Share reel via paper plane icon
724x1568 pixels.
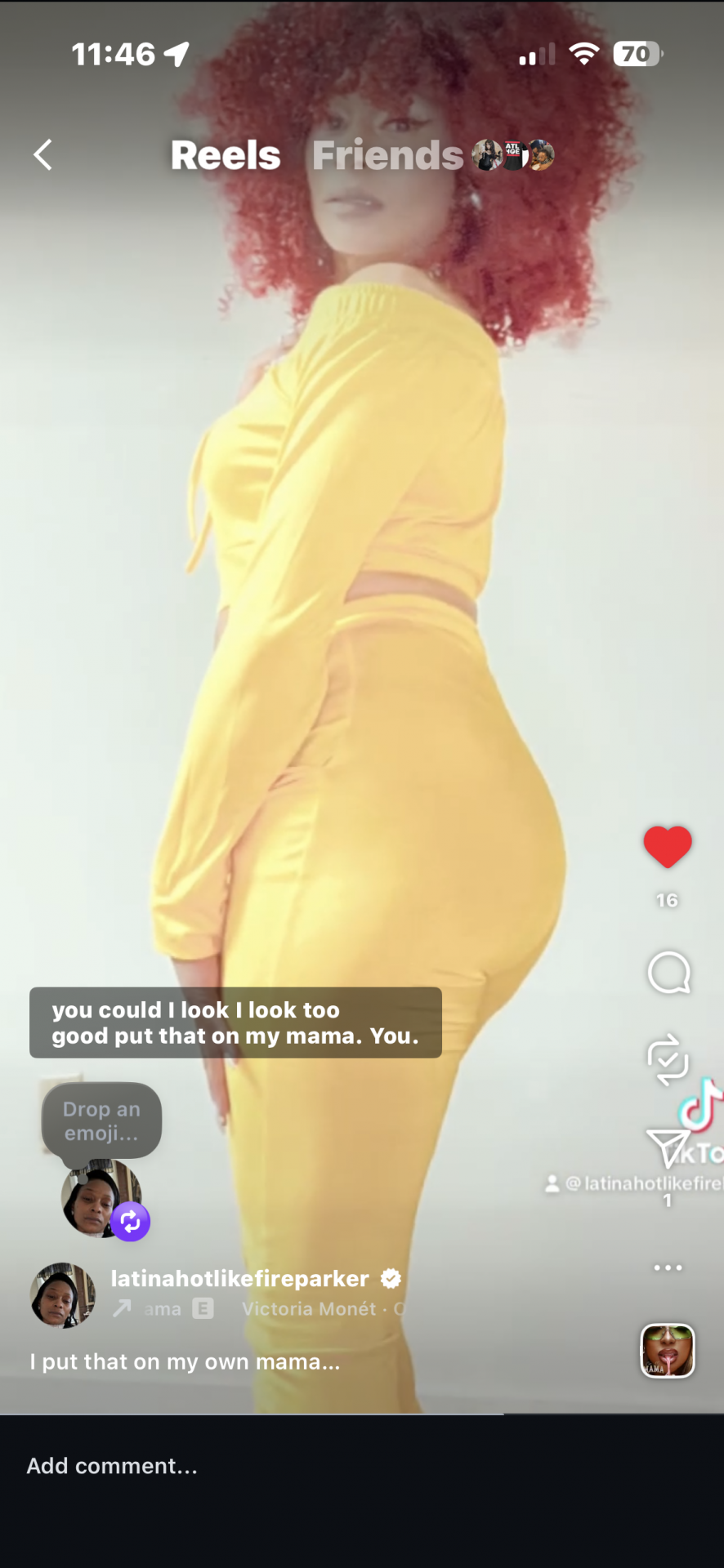point(668,1149)
